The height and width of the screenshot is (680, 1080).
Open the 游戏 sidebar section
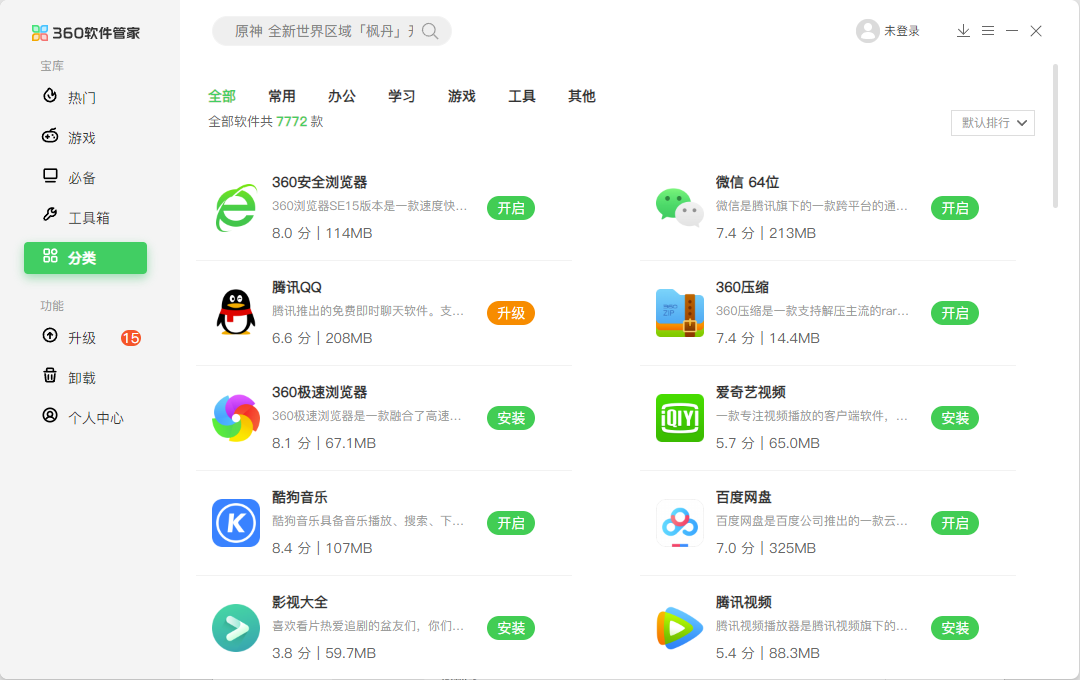82,137
